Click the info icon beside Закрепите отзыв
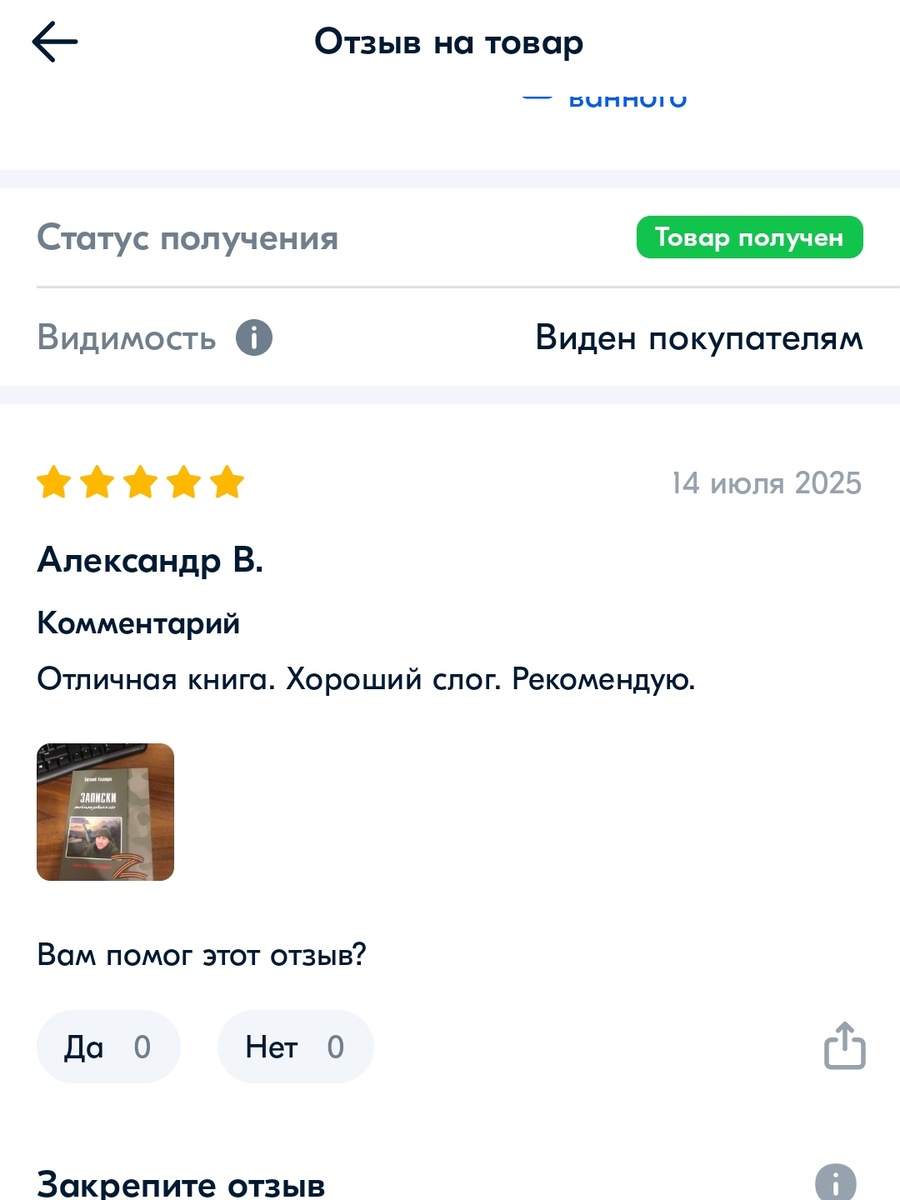900x1200 pixels. point(836,1183)
